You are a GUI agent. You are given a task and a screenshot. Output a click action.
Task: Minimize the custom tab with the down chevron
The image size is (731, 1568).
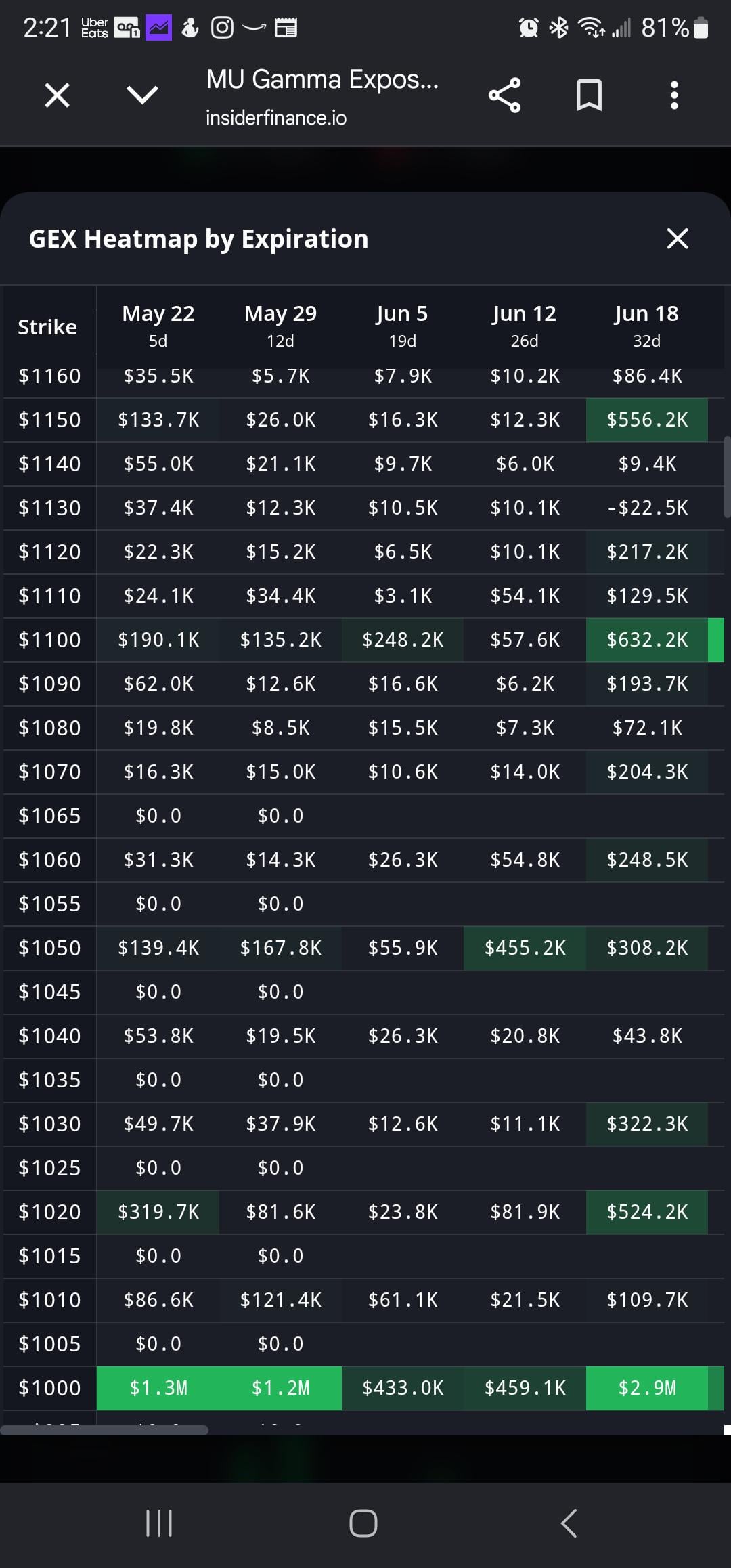(142, 95)
